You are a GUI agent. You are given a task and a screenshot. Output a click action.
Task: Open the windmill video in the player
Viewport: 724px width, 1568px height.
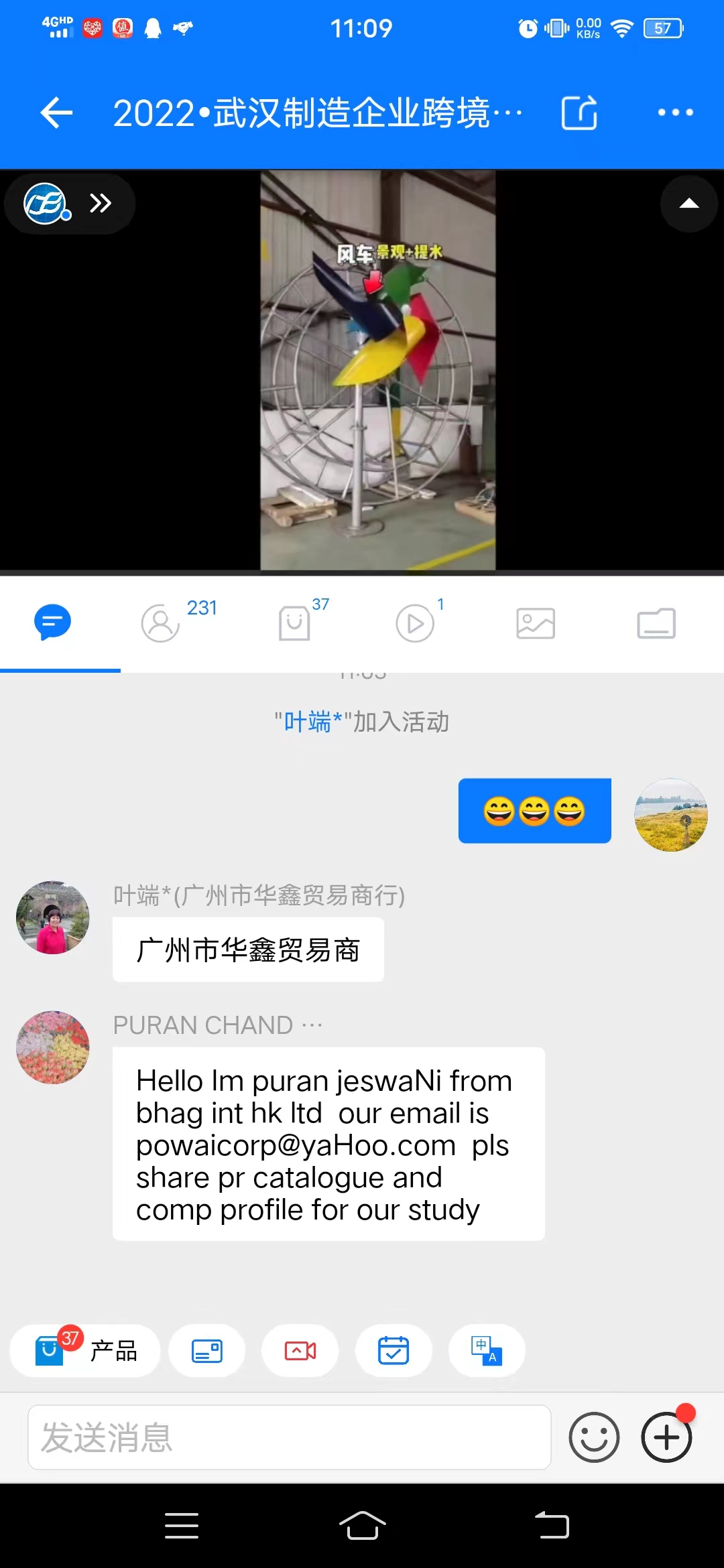click(377, 370)
